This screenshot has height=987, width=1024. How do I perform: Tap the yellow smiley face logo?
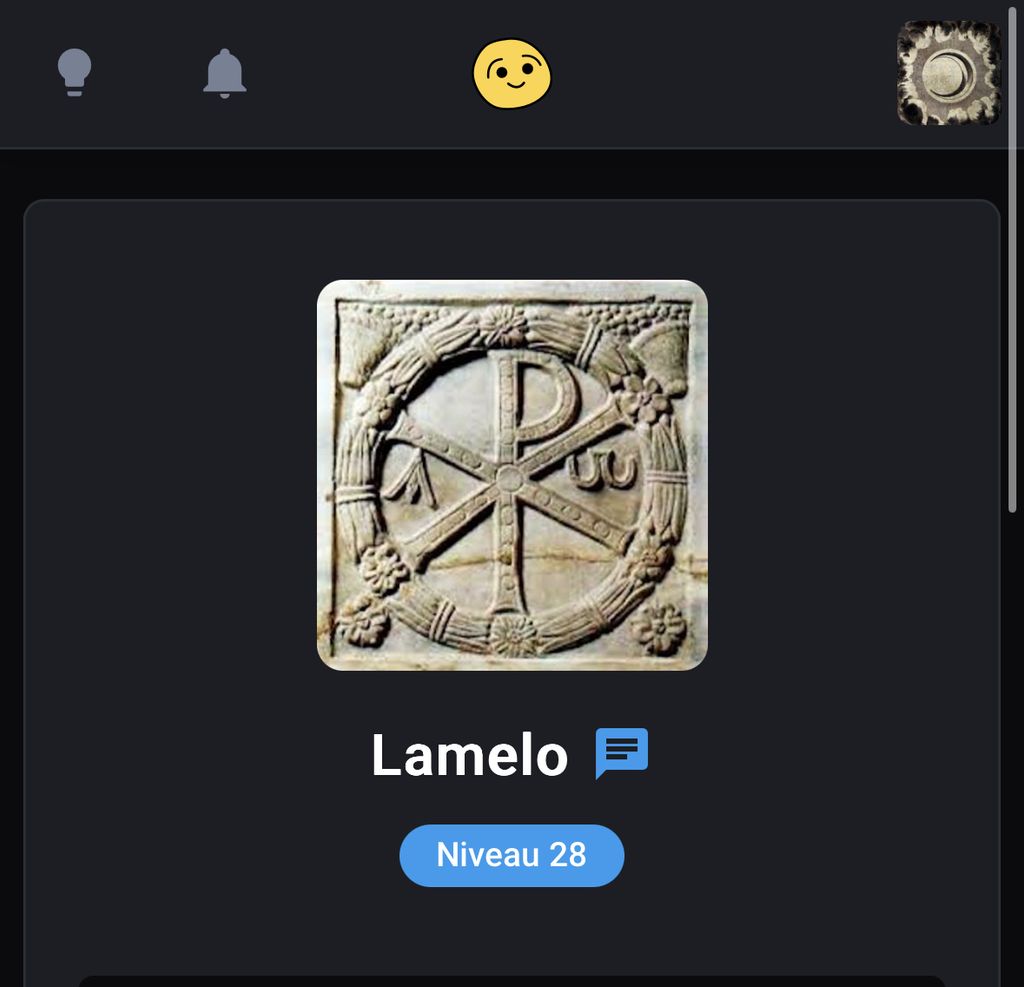(x=512, y=74)
